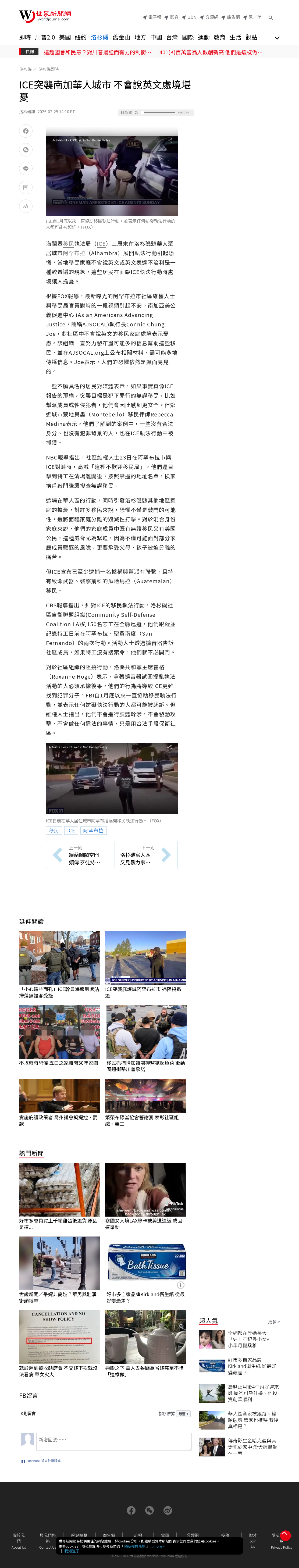The image size is (299, 1568).
Task: Open the font size control
Action: tap(26, 206)
